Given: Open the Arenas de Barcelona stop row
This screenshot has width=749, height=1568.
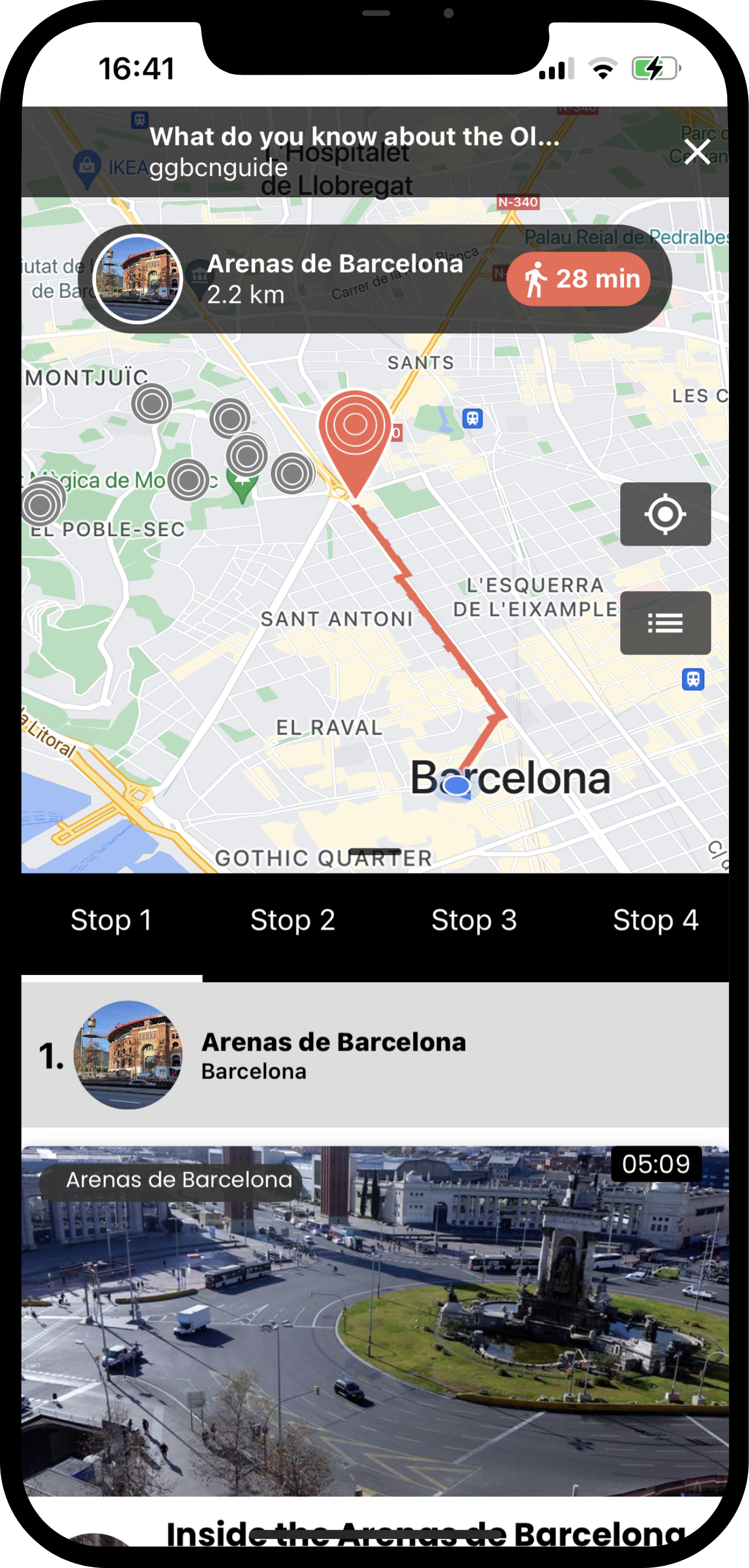Looking at the screenshot, I should coord(375,1055).
